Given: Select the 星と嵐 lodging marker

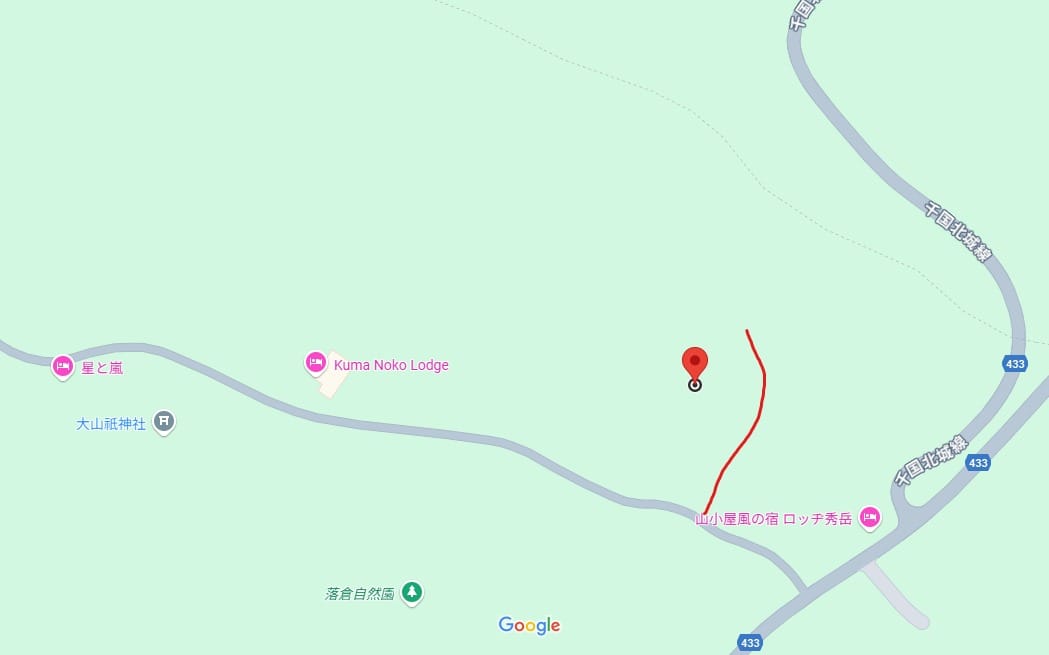Looking at the screenshot, I should (63, 366).
